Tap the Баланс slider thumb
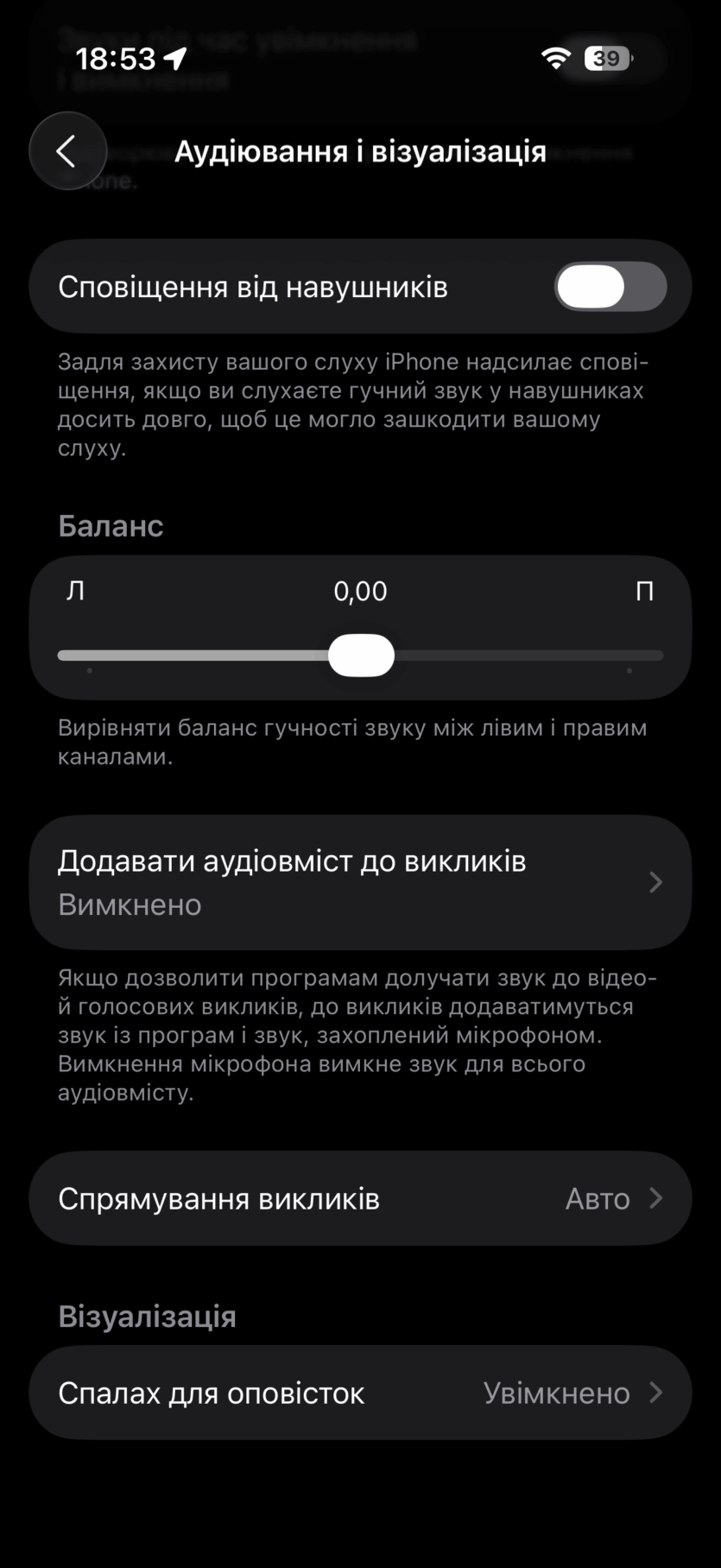Screen dimensions: 721x1568 coord(361,656)
